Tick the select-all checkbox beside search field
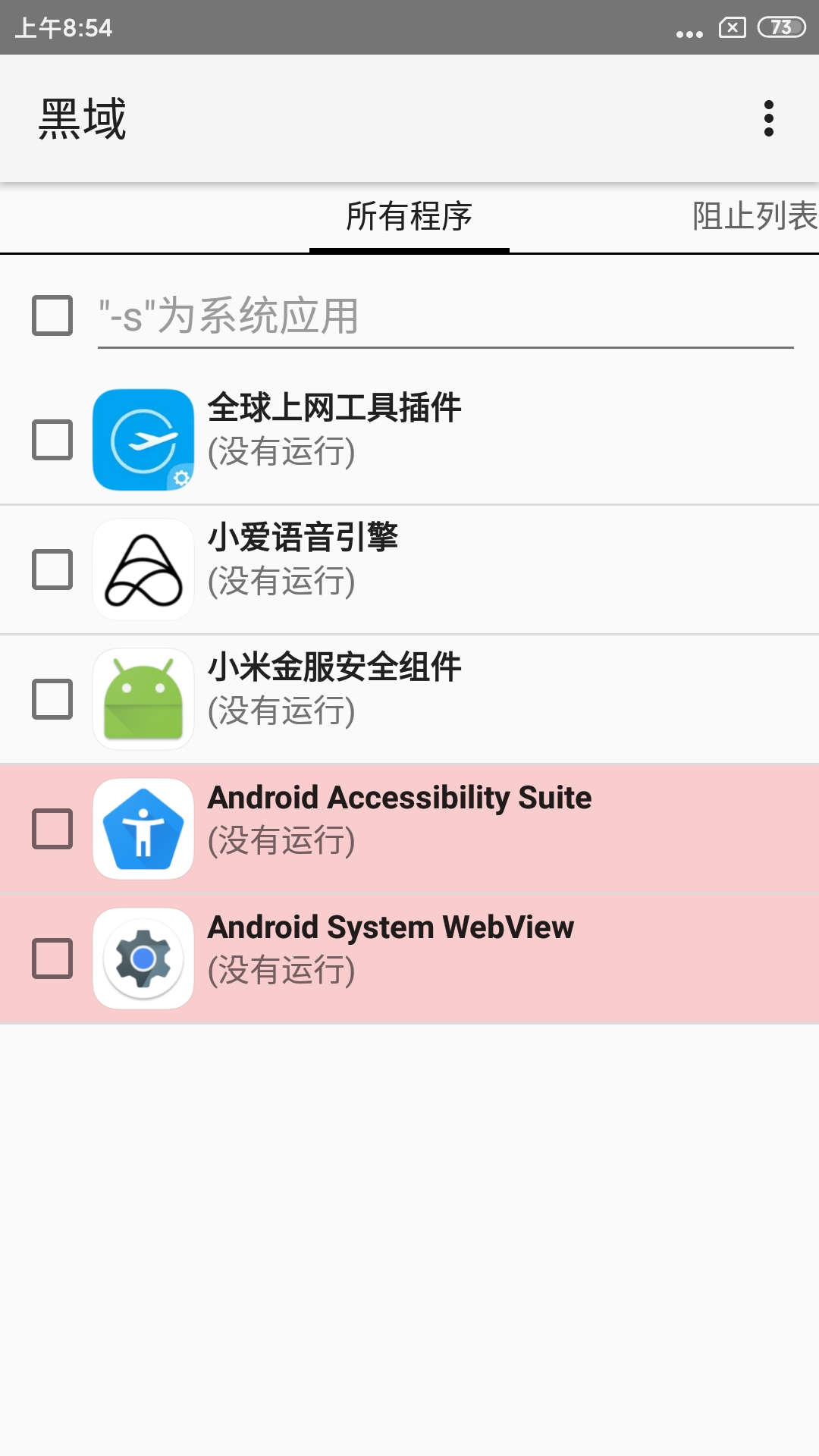Screen dimensions: 819x1456 (52, 315)
